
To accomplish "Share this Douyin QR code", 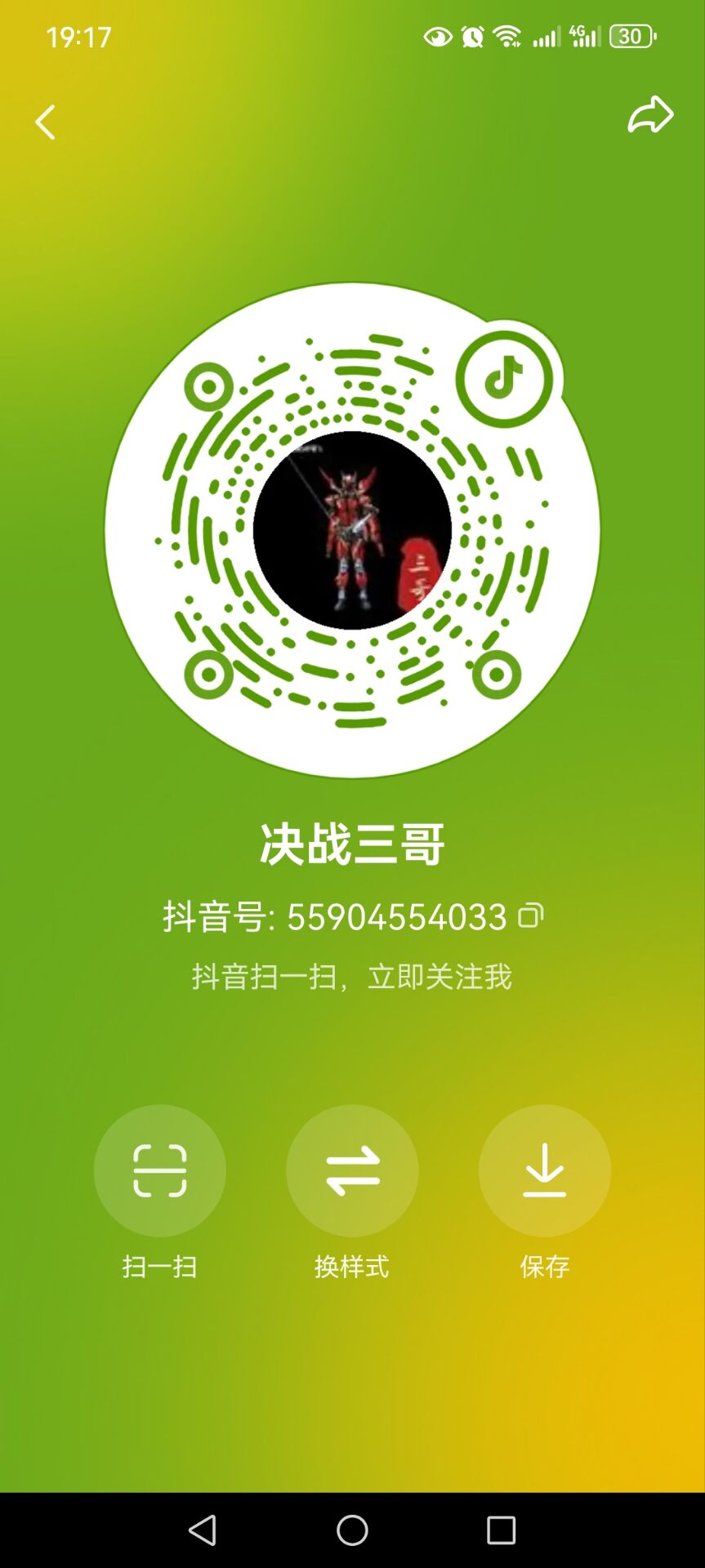I will pyautogui.click(x=650, y=115).
